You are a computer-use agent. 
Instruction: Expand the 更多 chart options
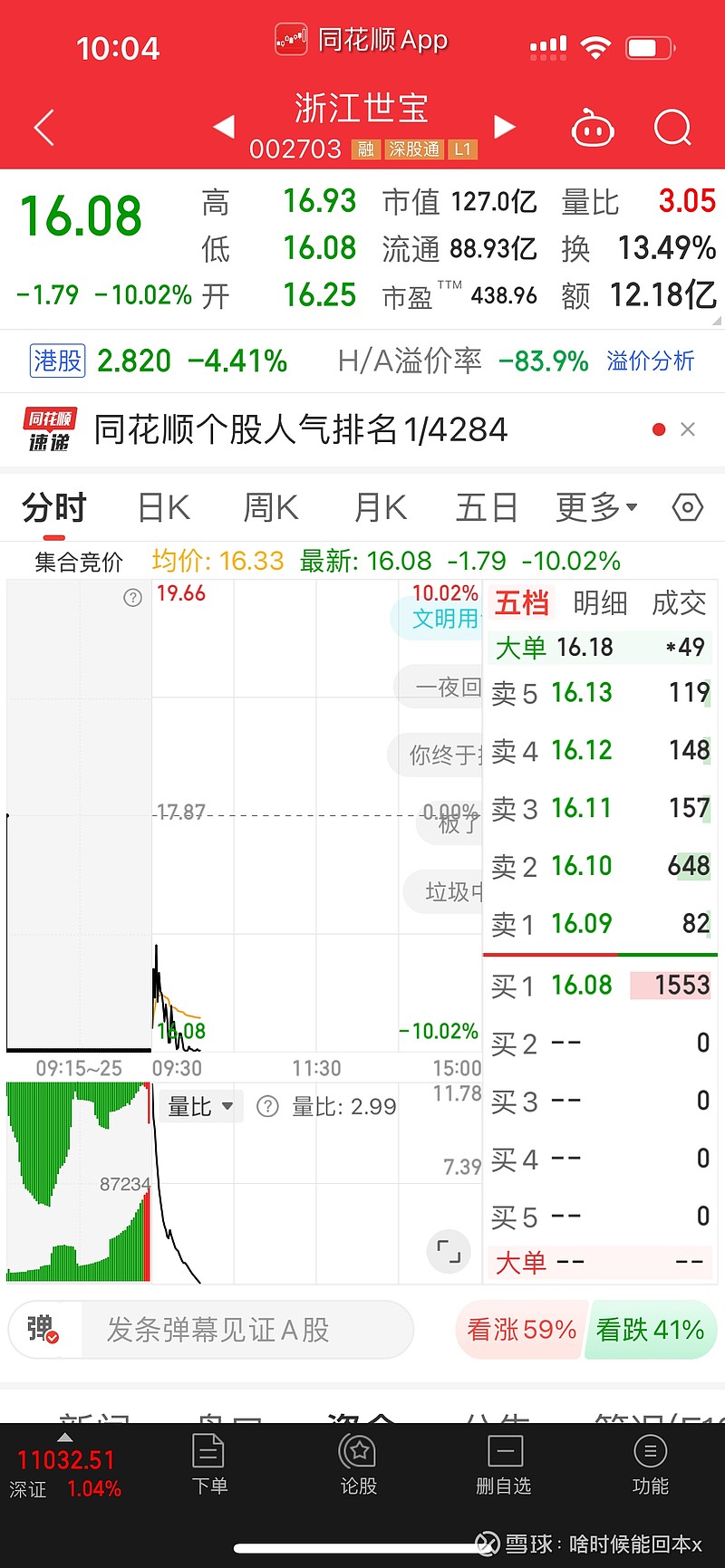[x=596, y=508]
